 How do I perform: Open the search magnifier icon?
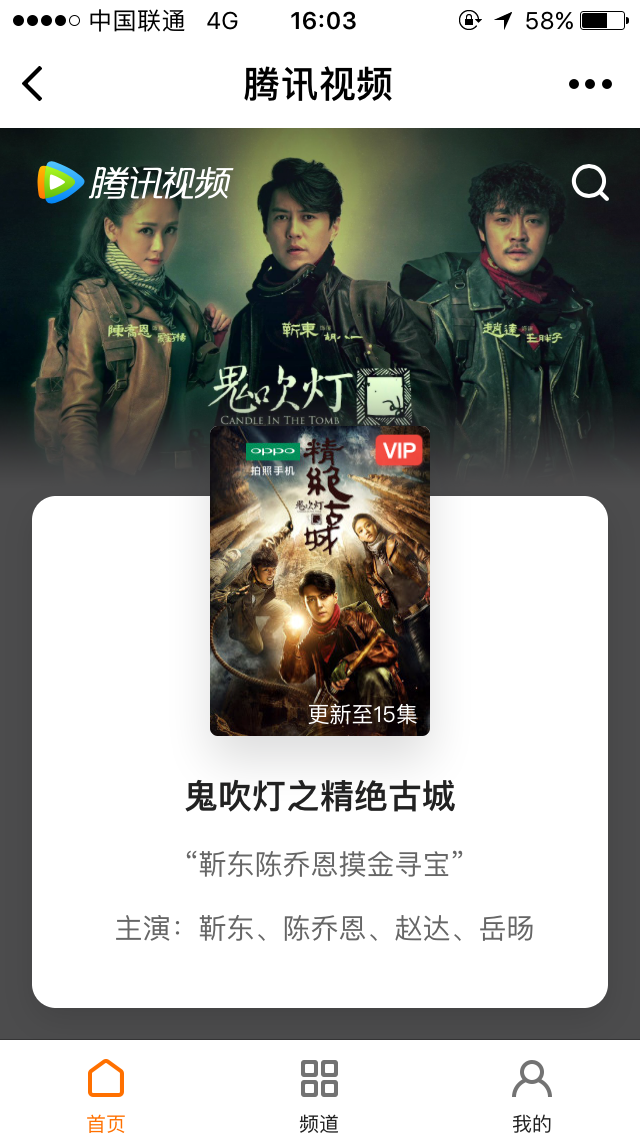[590, 183]
